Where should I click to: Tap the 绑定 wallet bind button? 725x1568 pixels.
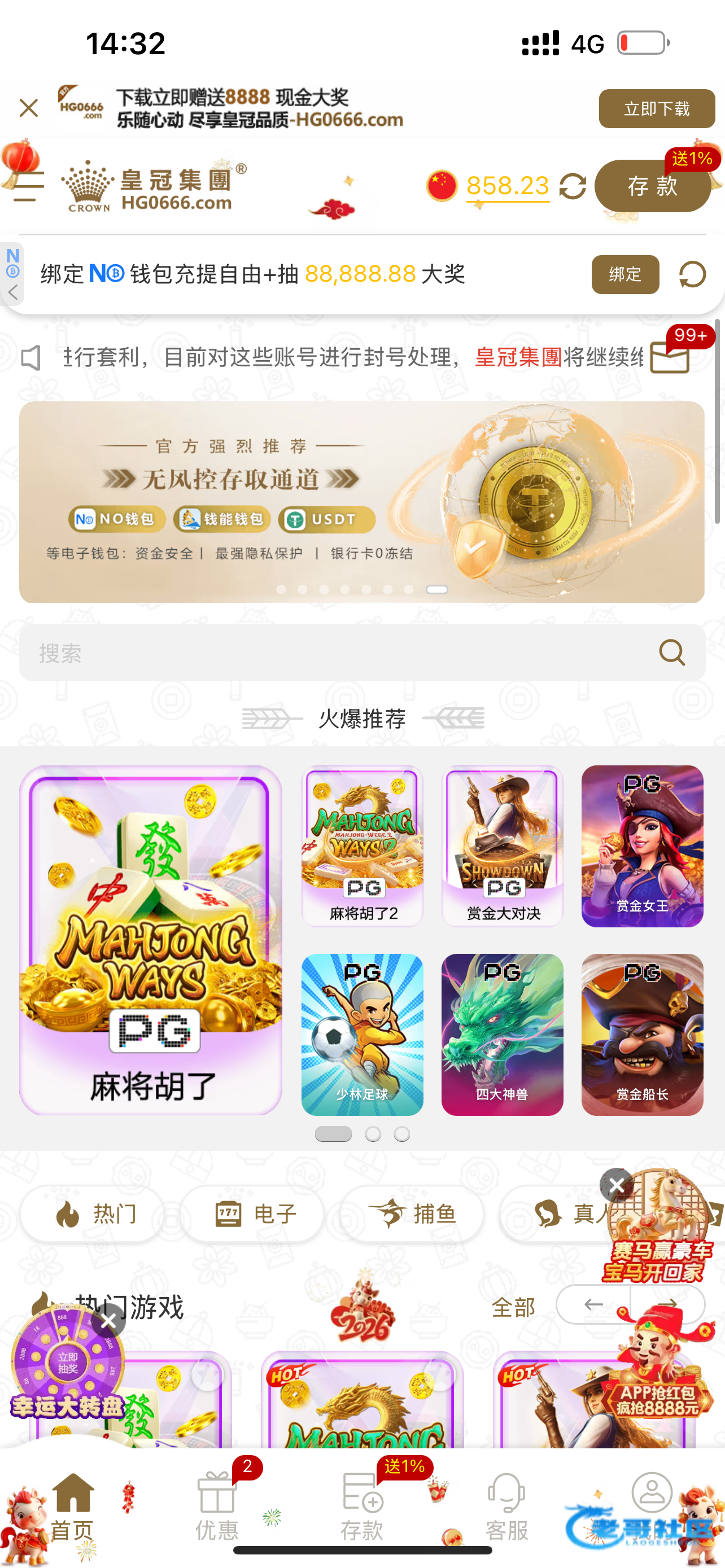coord(624,274)
